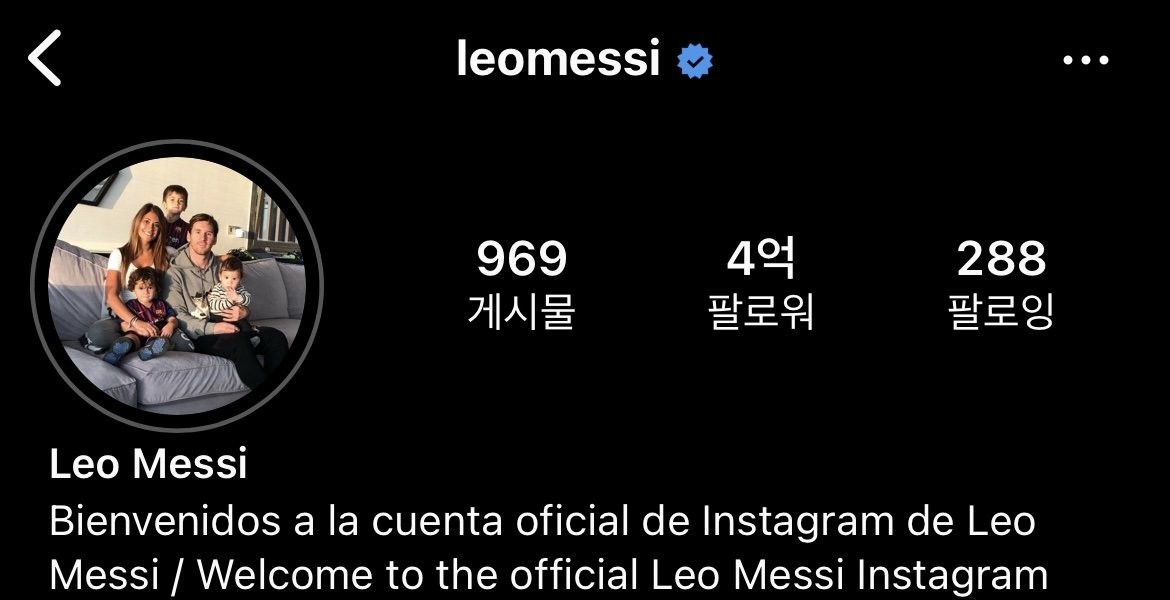Jump to the 969 게시물 posts

tap(521, 284)
